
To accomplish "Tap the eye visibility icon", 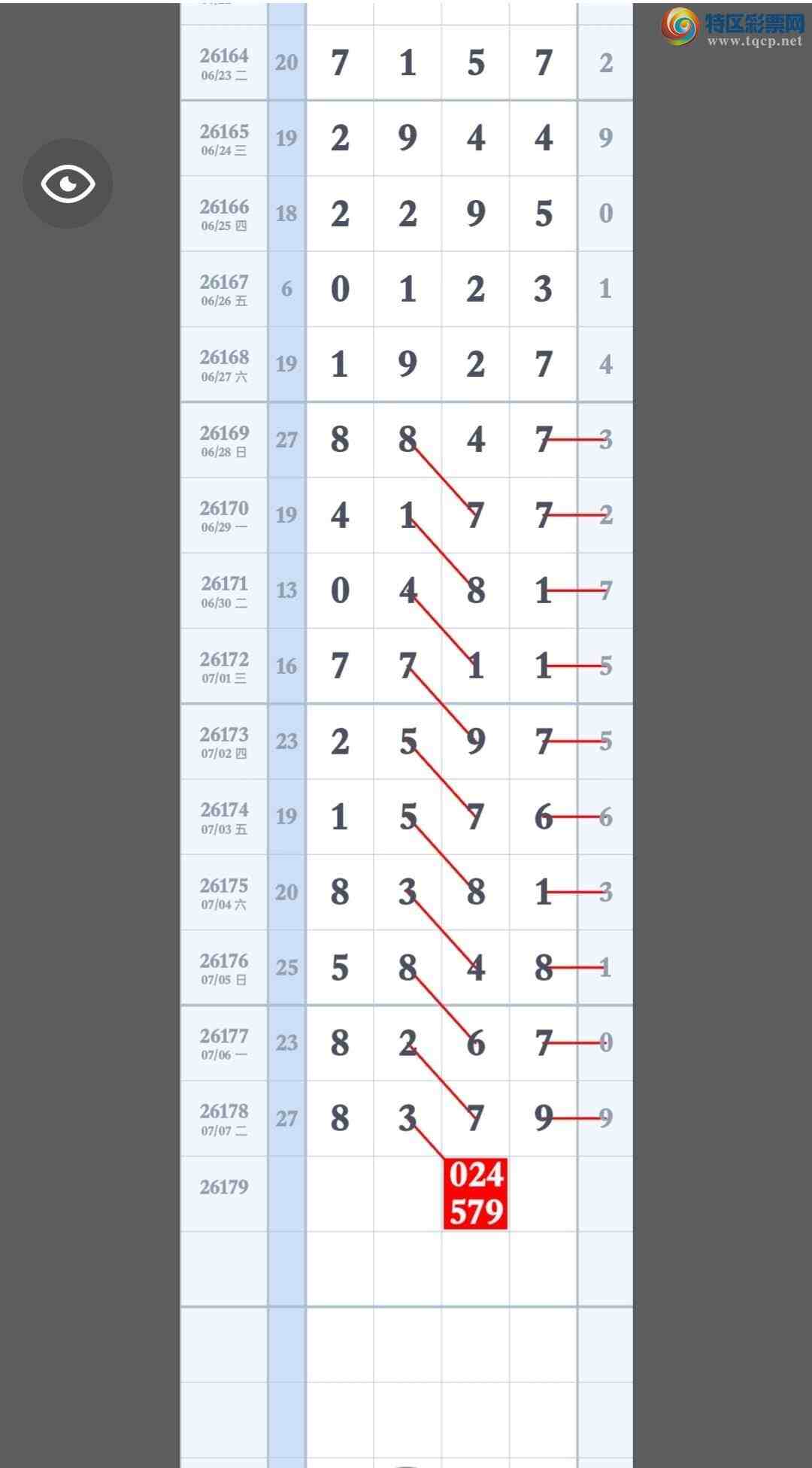I will click(x=68, y=183).
